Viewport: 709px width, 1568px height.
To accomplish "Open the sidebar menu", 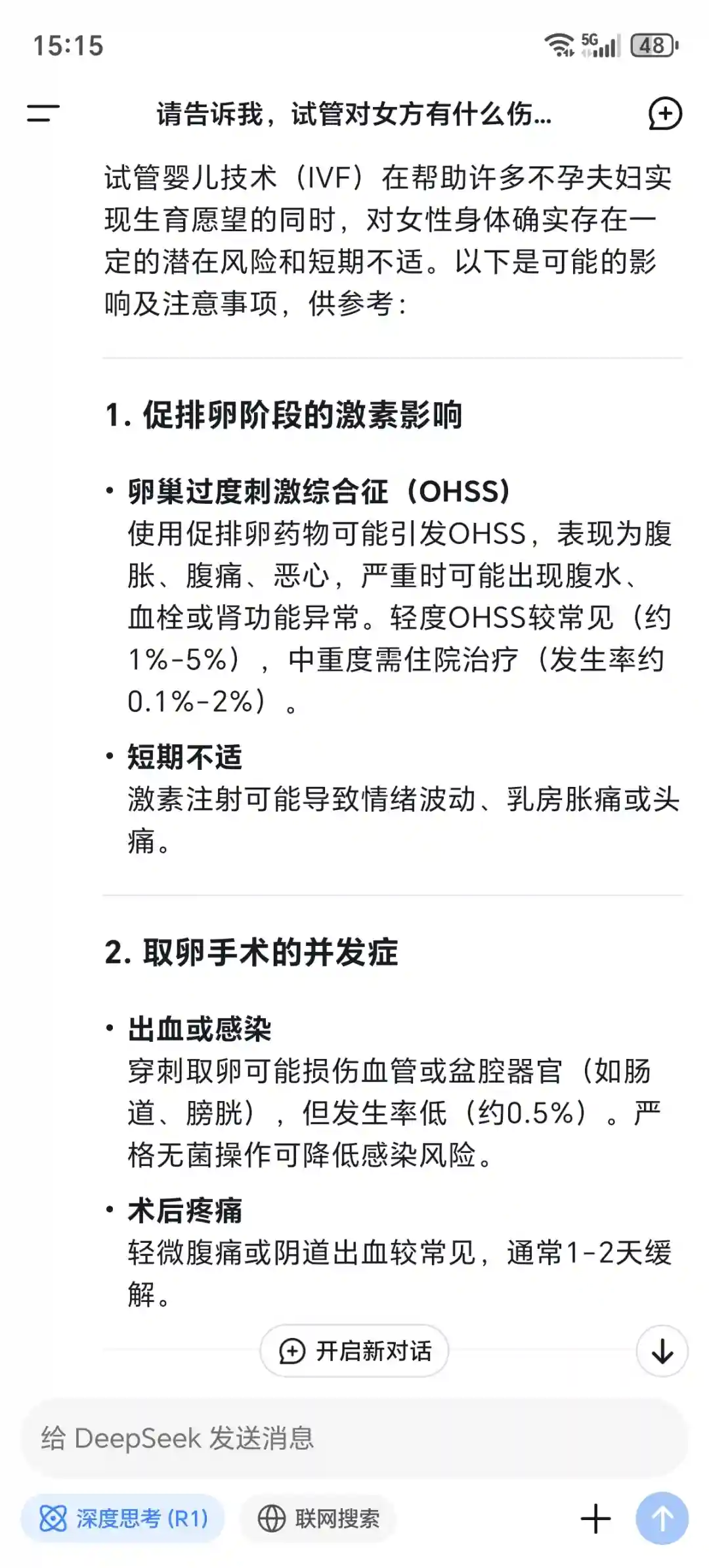I will click(x=43, y=113).
